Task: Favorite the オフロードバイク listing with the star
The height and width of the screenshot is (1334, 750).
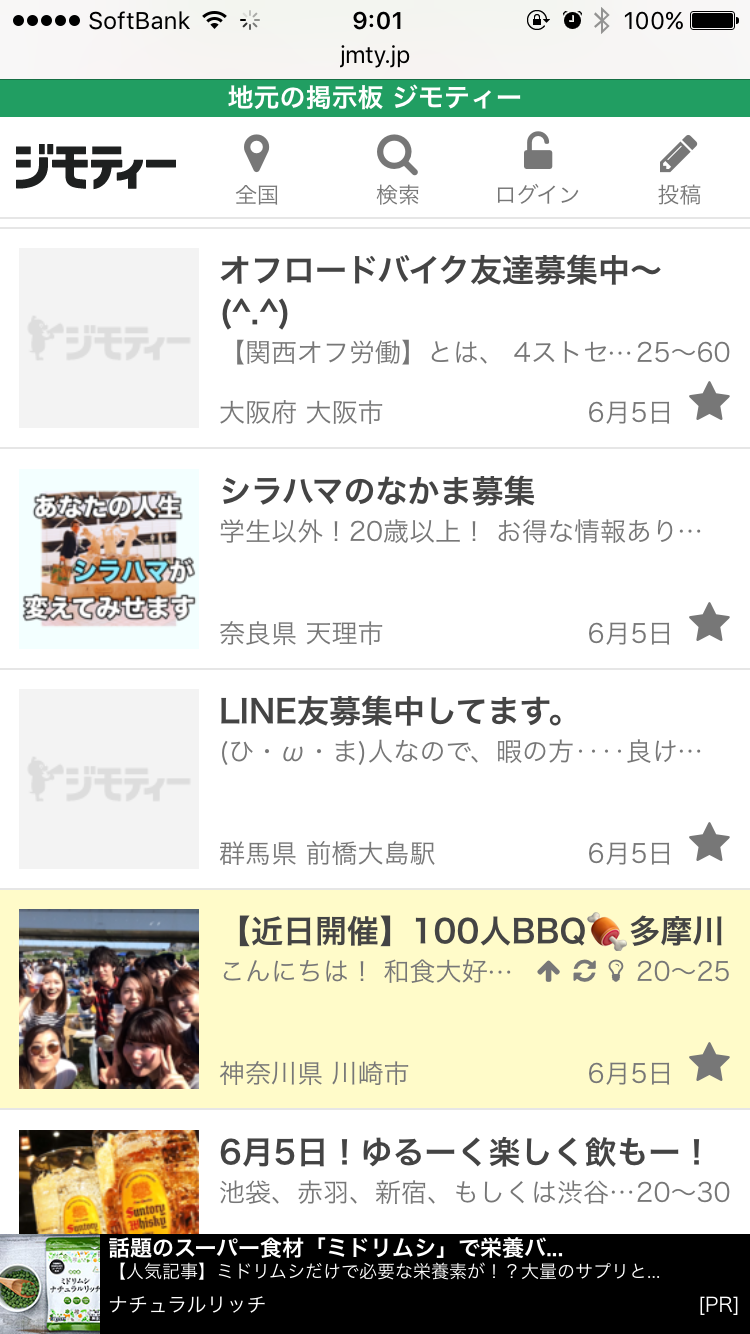Action: click(x=709, y=402)
